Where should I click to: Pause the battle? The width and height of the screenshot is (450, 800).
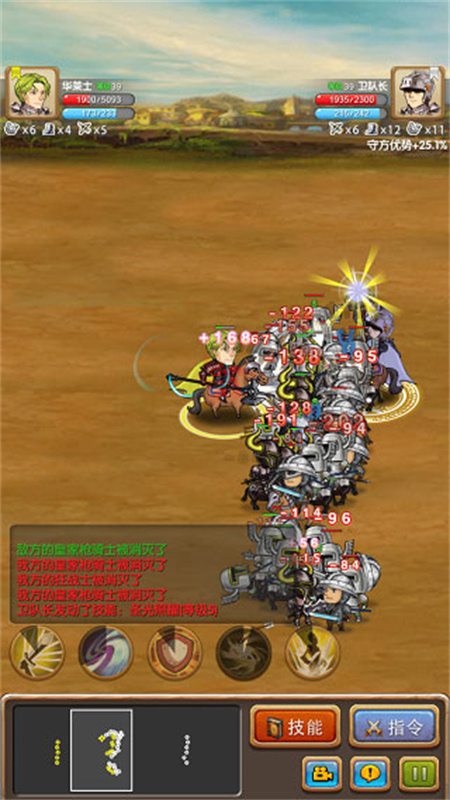[419, 774]
